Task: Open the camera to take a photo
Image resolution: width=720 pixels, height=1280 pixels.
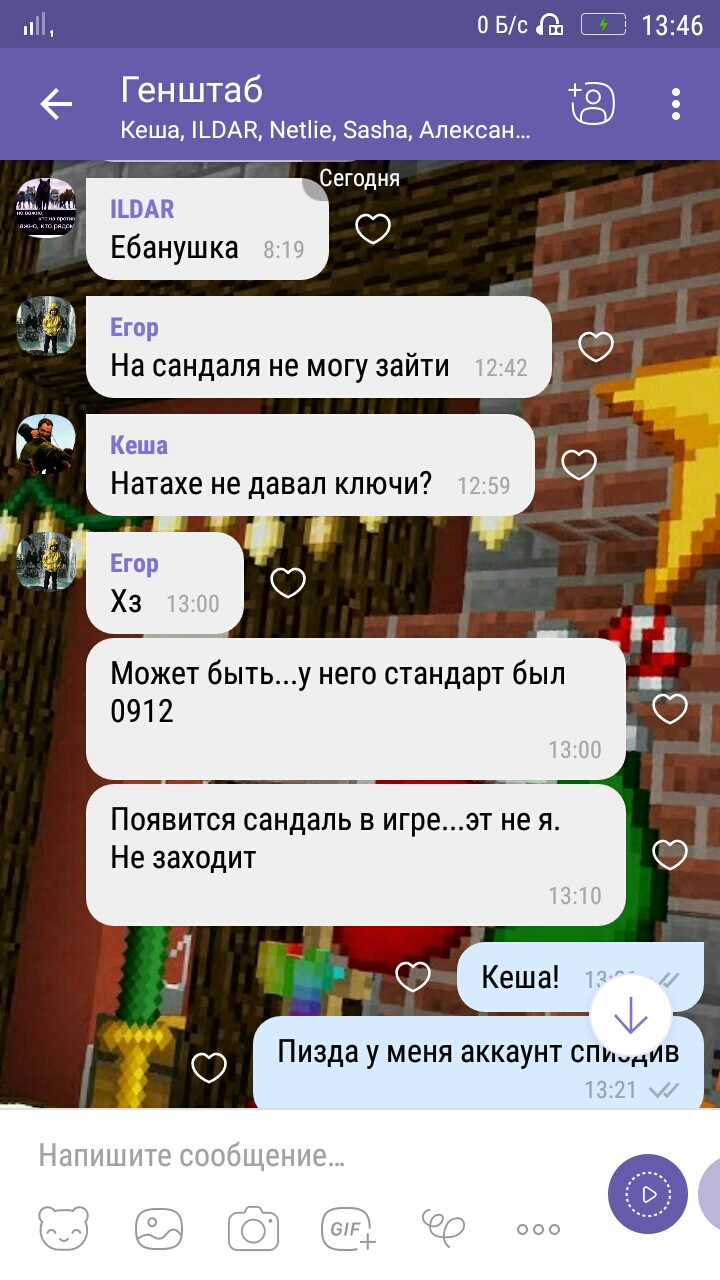Action: point(252,1228)
